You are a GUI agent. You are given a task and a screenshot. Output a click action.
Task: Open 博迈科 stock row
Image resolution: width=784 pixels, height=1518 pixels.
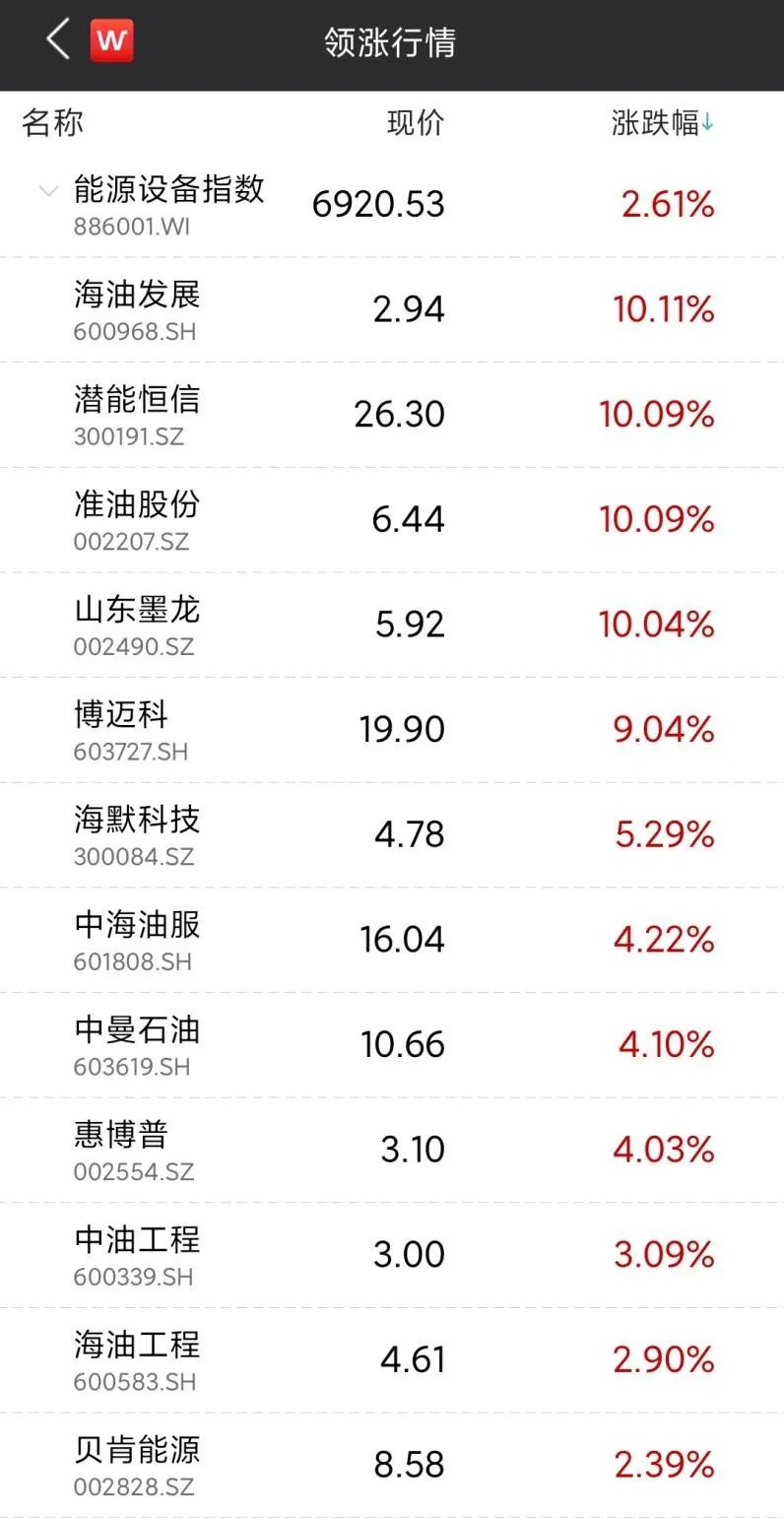(392, 730)
